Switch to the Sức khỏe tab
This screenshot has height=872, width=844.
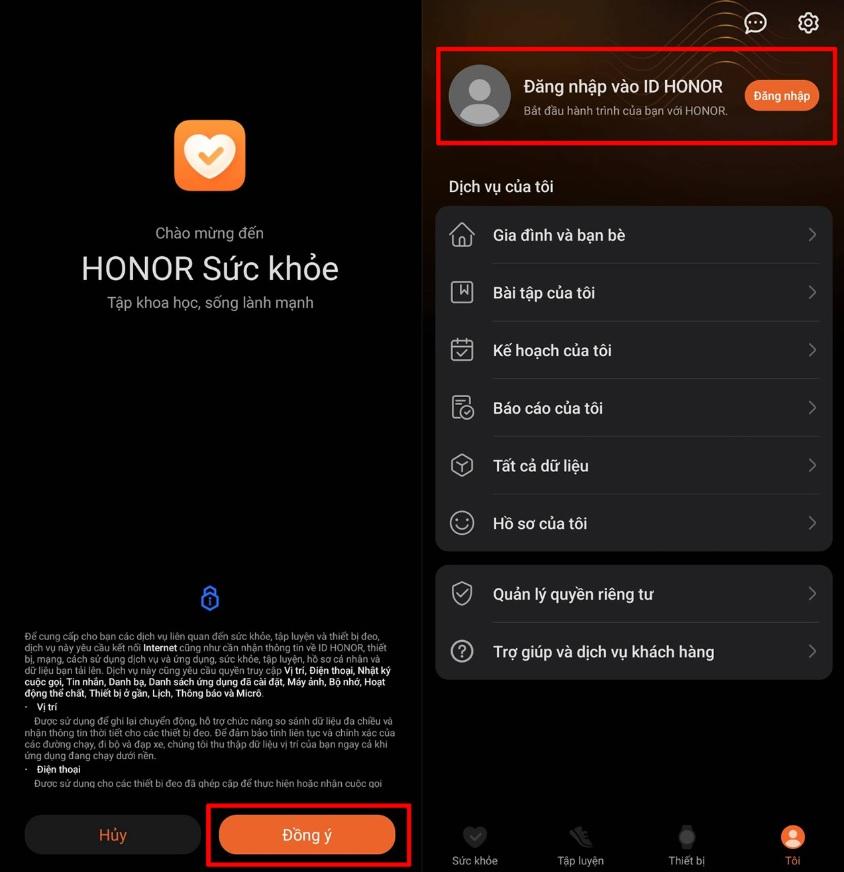[475, 845]
